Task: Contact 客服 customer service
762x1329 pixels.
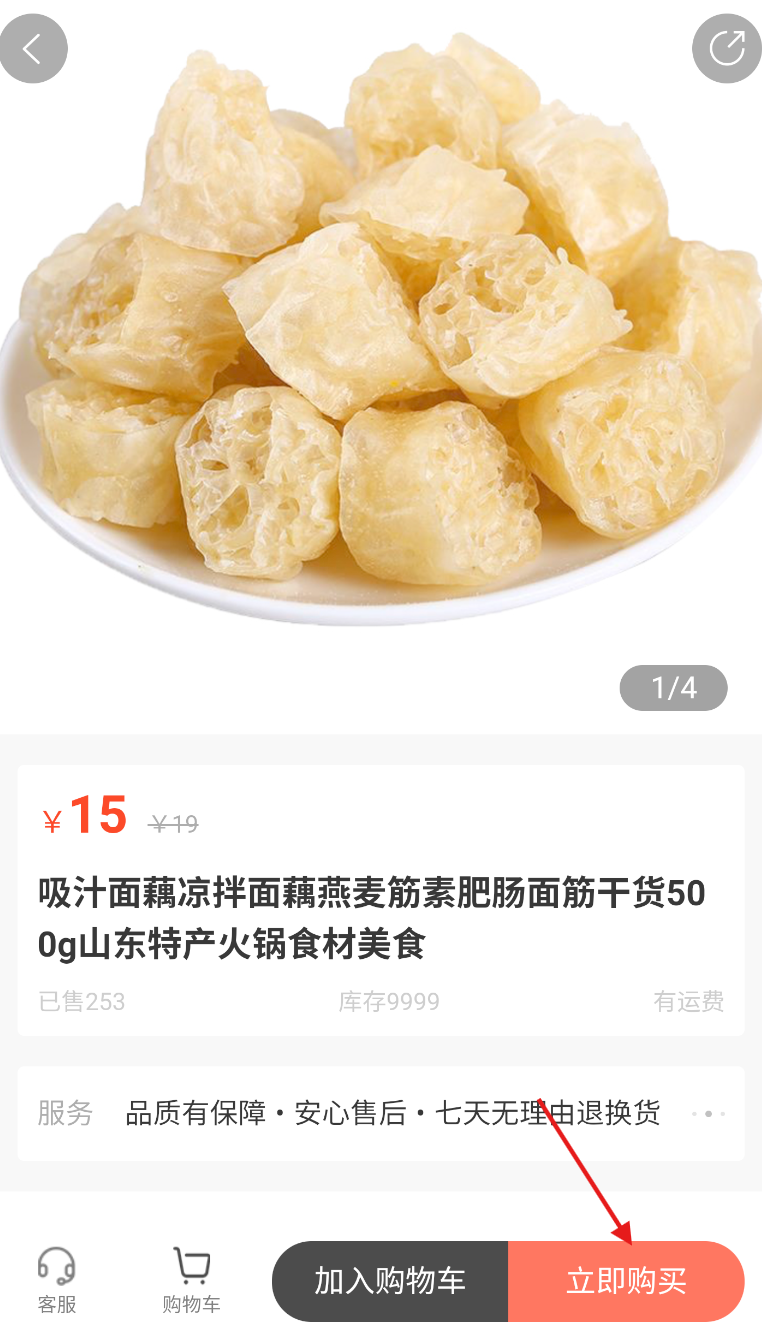Action: [57, 1280]
